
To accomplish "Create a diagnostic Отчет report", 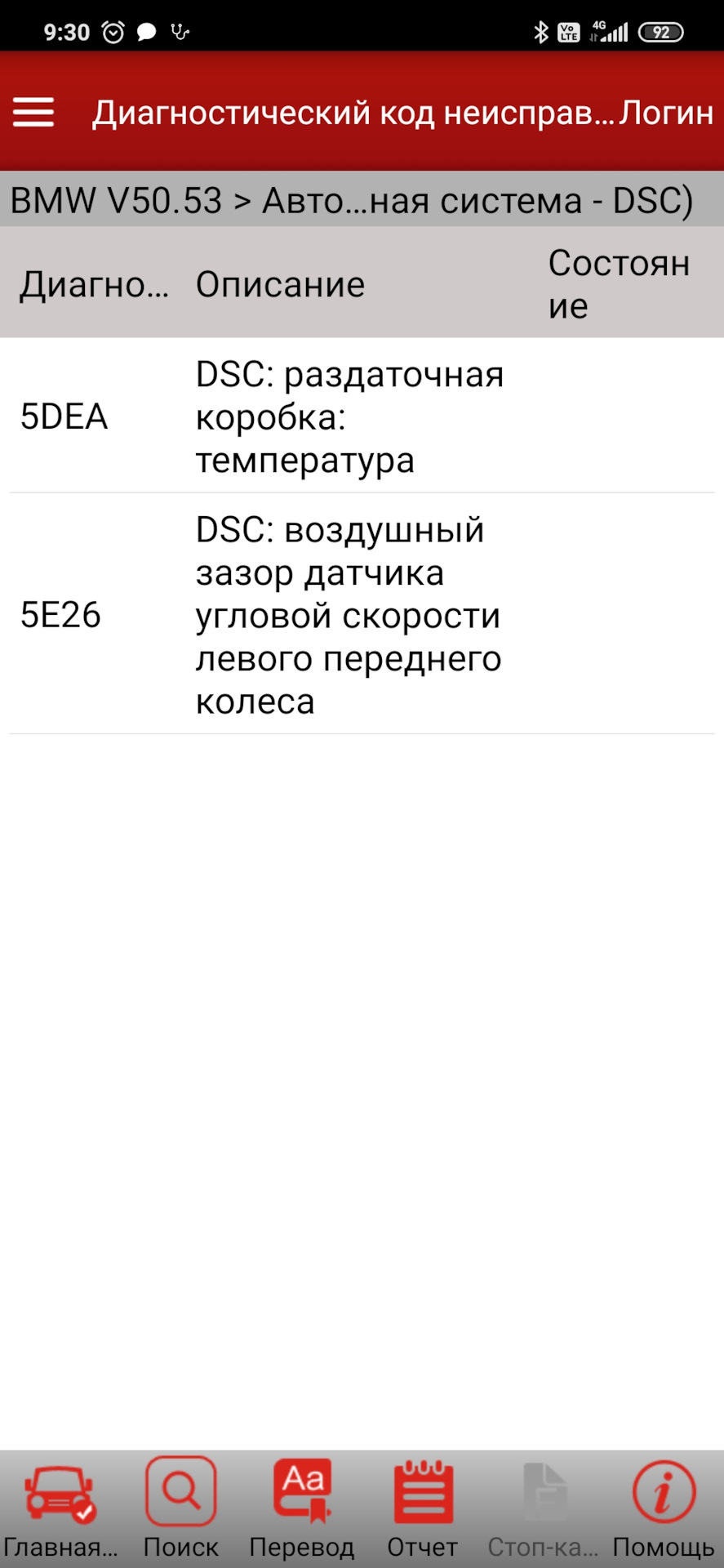I will 423,1508.
